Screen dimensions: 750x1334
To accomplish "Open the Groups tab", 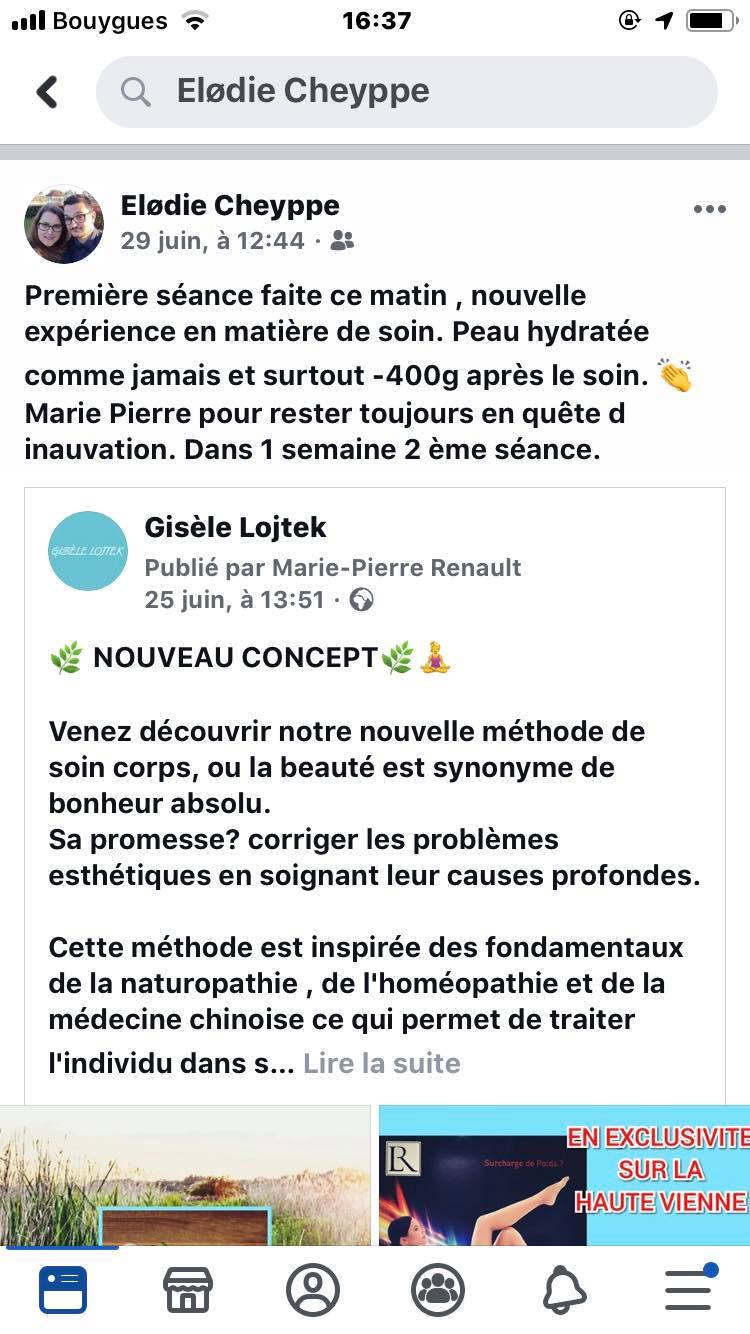I will [x=438, y=1290].
